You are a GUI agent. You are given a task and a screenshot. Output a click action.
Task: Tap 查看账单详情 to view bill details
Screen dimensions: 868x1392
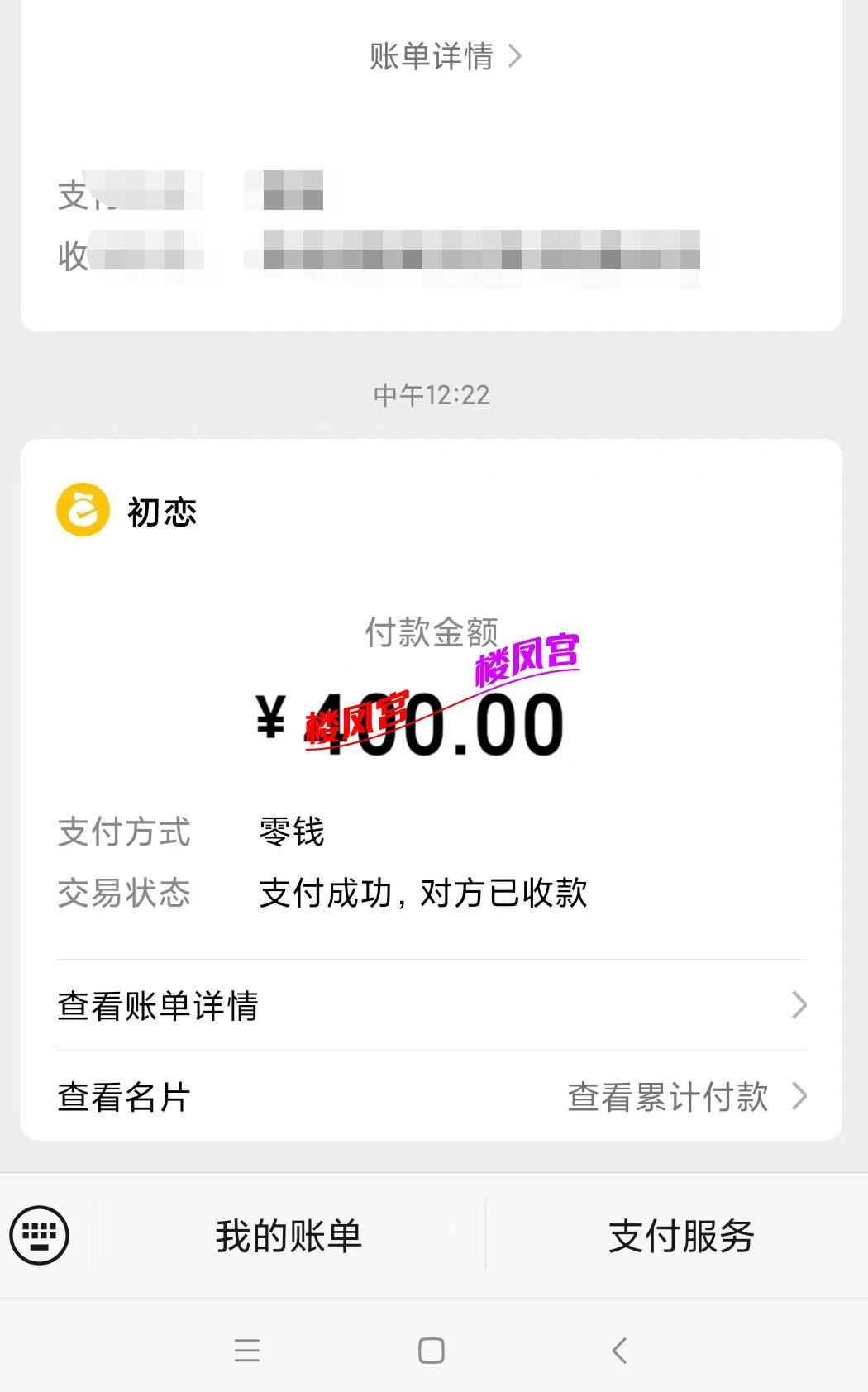tap(157, 1007)
